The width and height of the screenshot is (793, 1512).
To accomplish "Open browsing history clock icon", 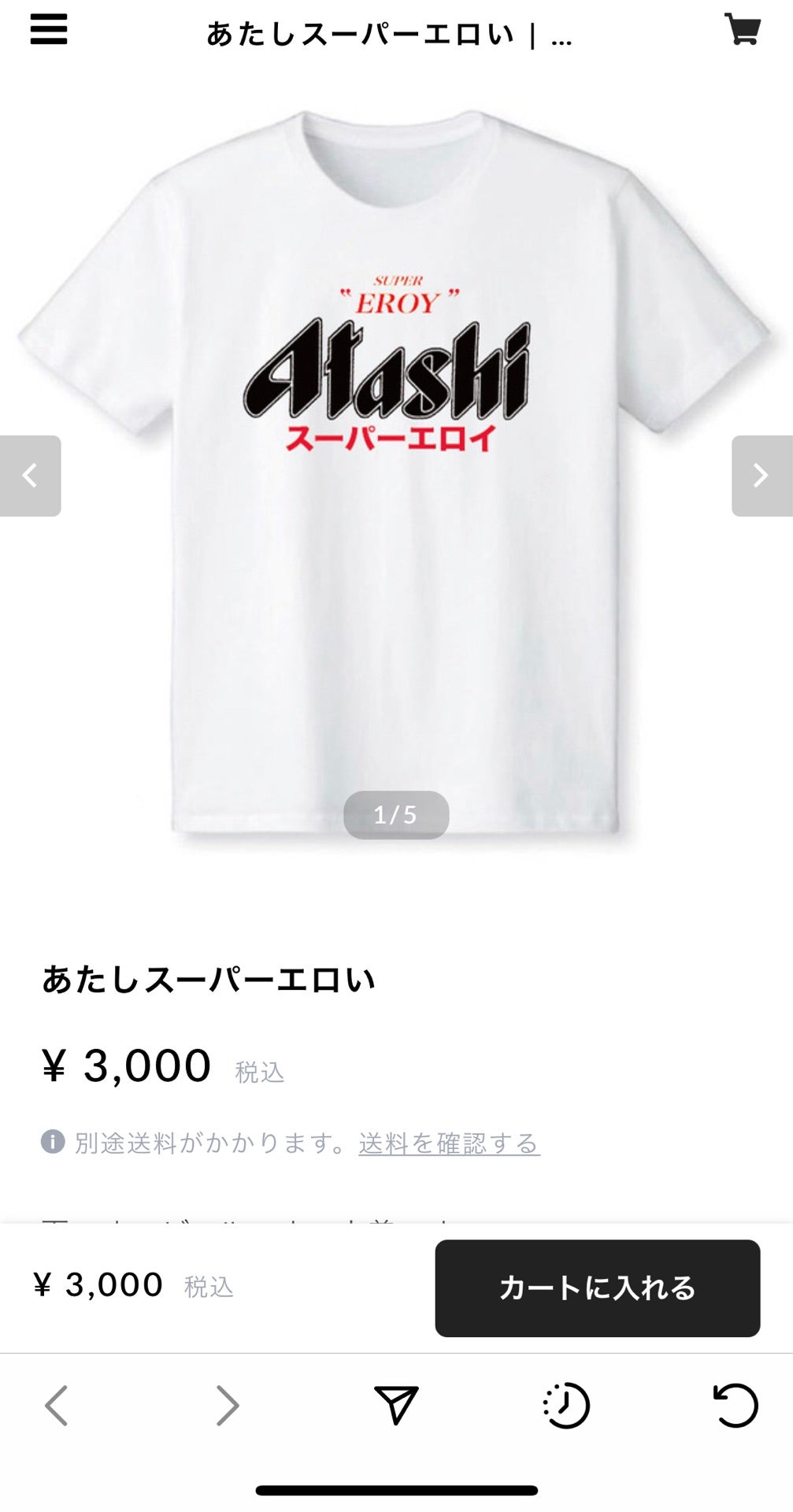I will tap(566, 1406).
